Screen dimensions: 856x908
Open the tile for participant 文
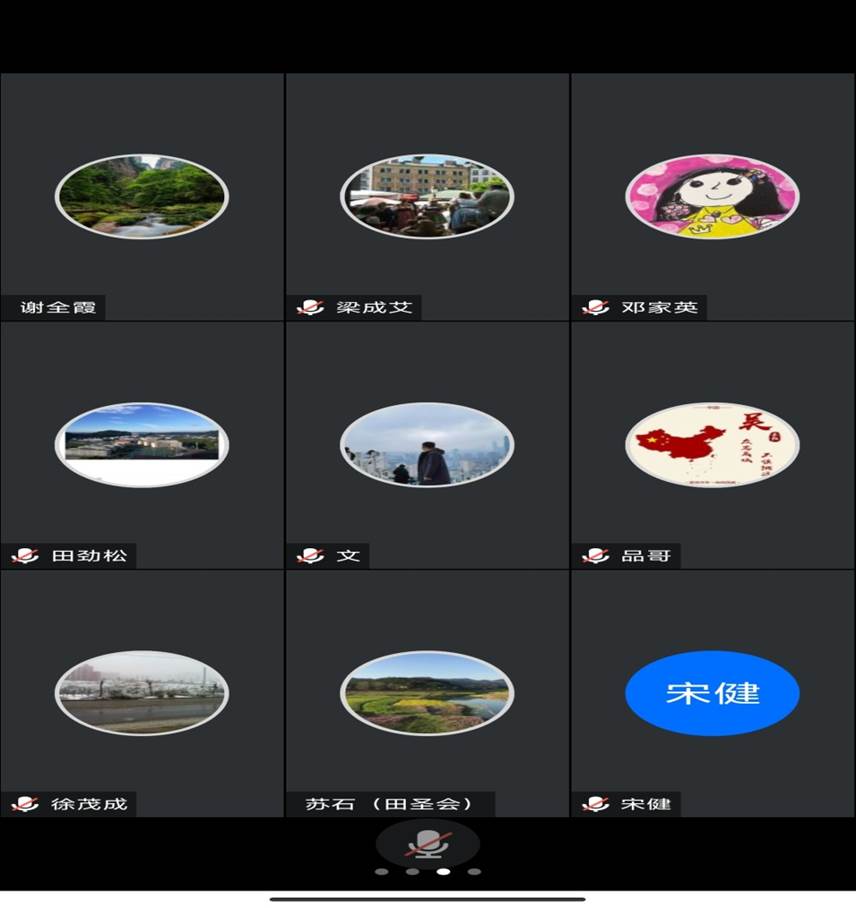[x=427, y=445]
